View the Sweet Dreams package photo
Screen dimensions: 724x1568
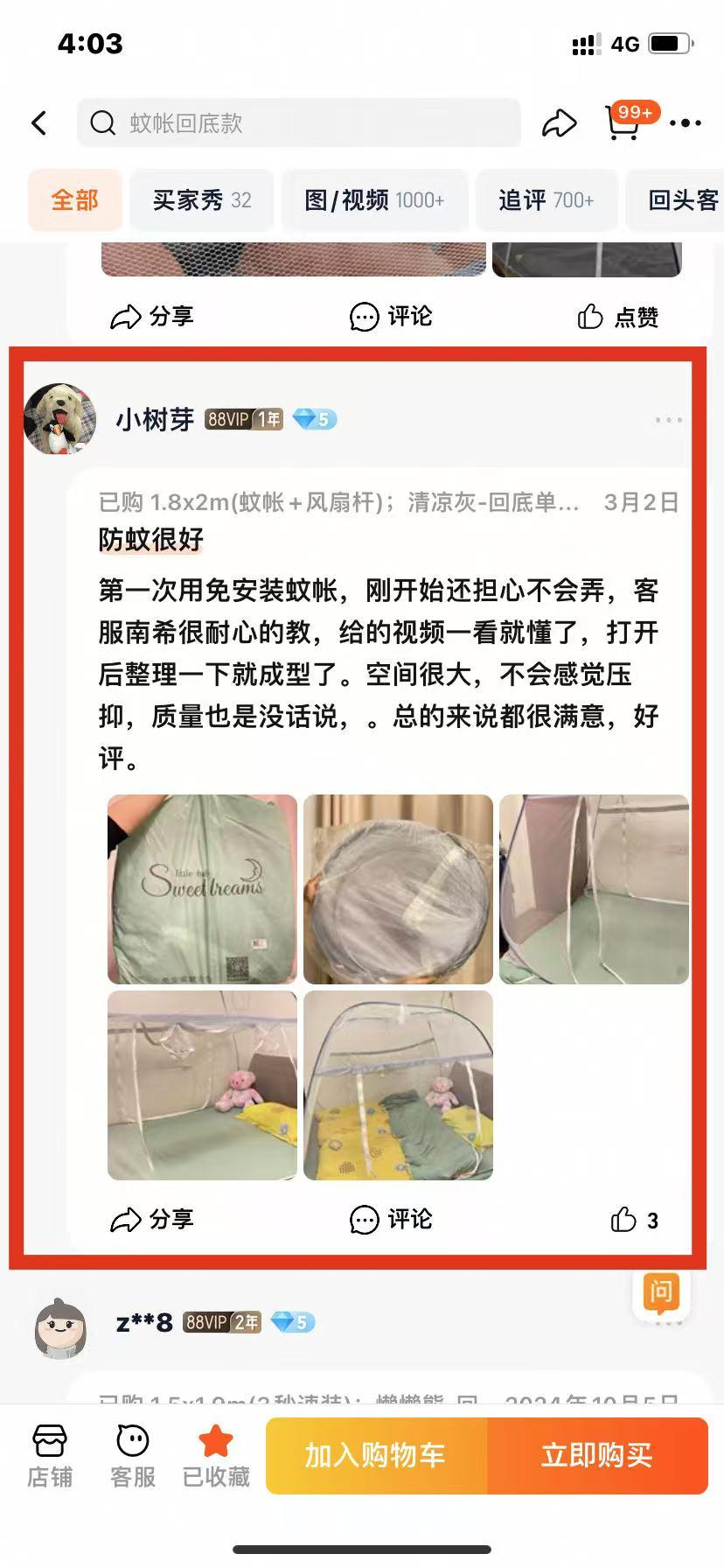[x=202, y=889]
